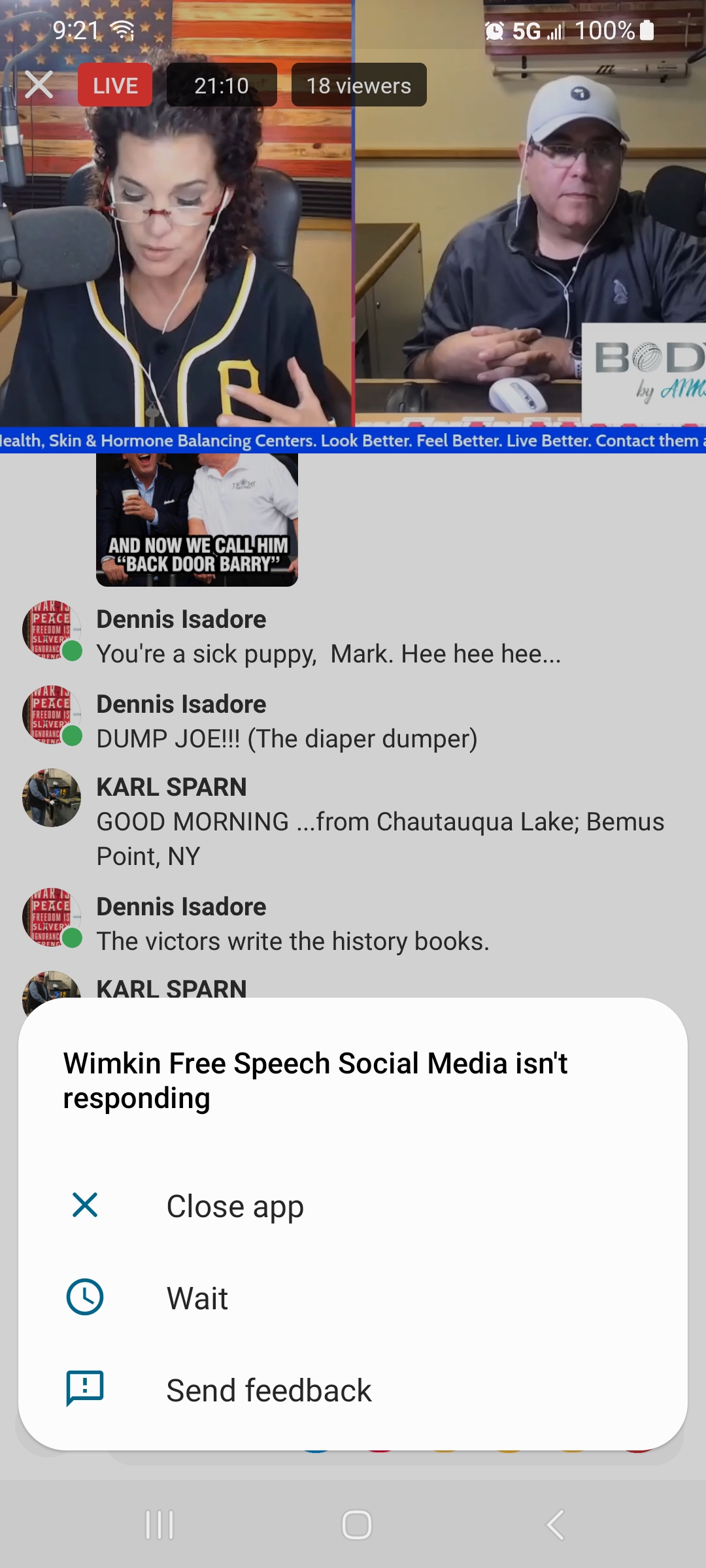Go to the home screen
The width and height of the screenshot is (706, 1568).
[356, 1525]
